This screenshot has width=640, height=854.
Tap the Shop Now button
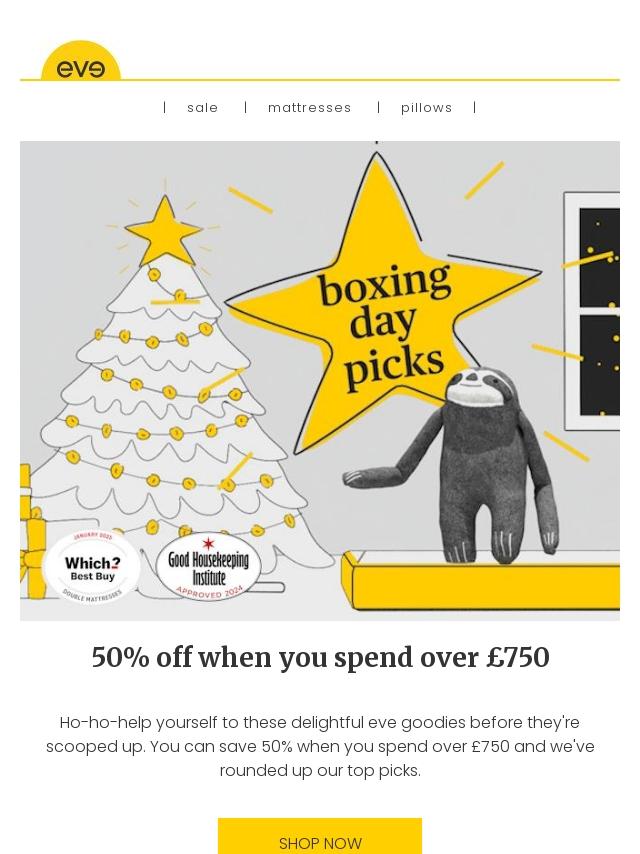(320, 836)
